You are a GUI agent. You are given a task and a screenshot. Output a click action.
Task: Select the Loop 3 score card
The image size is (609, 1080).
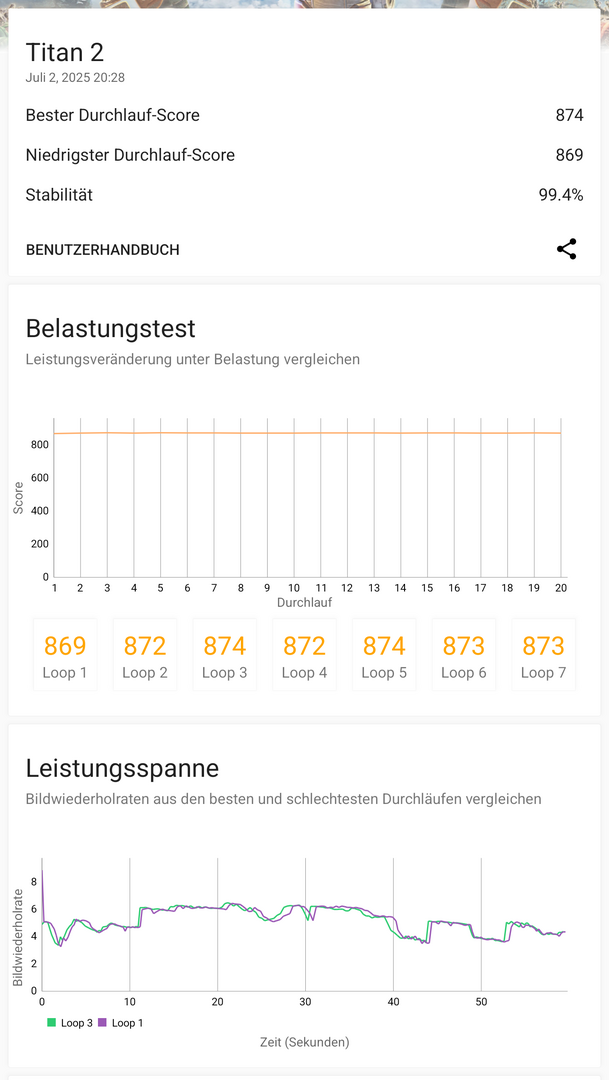tap(224, 655)
